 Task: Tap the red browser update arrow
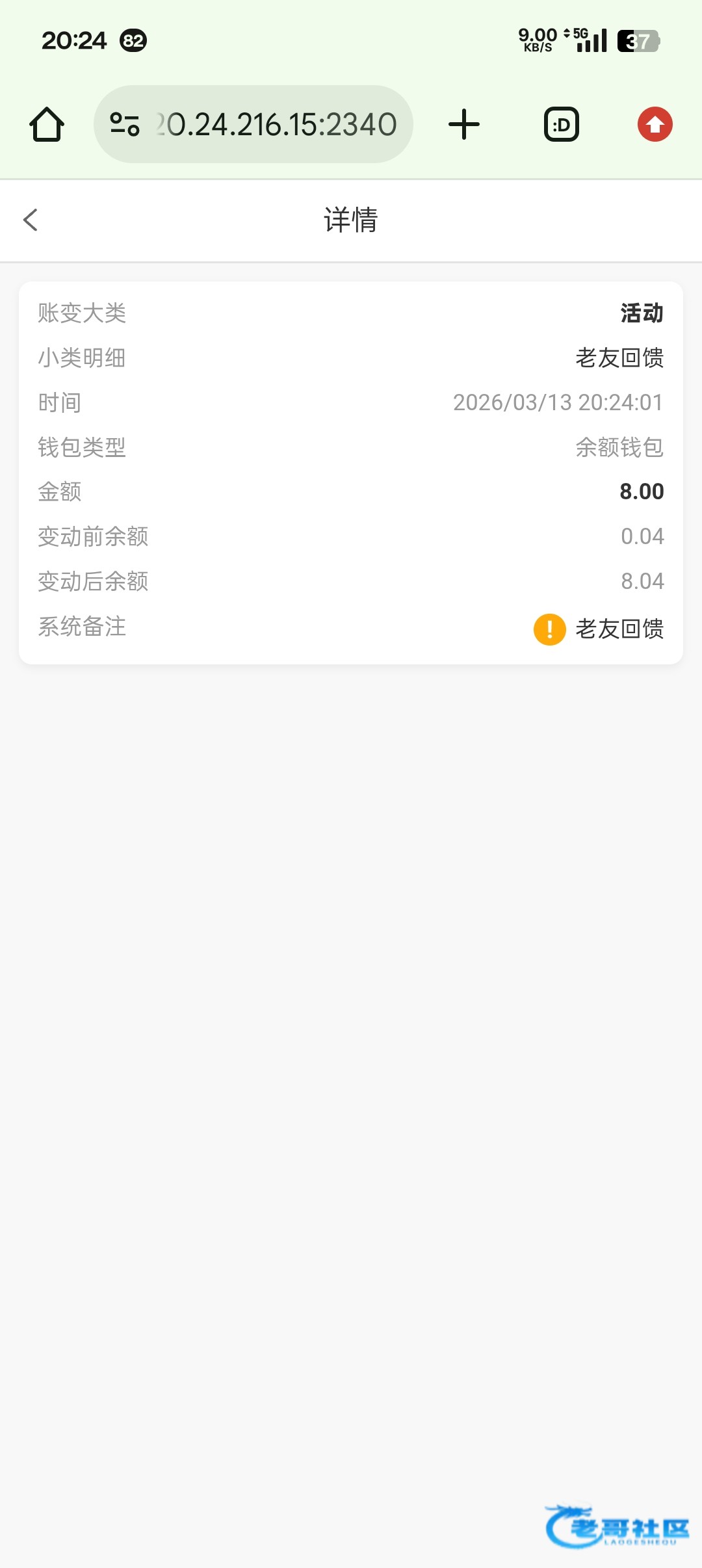(x=655, y=124)
